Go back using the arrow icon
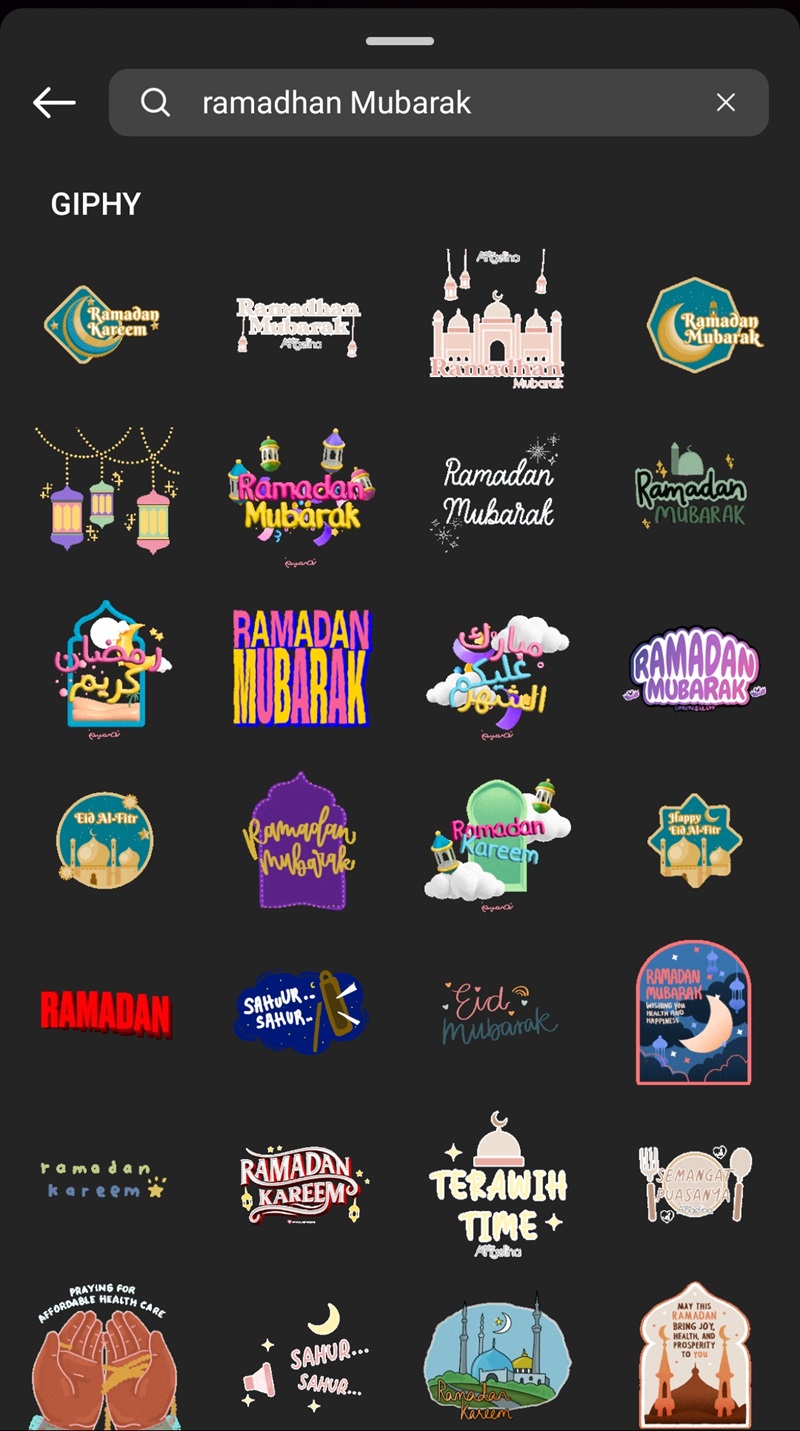This screenshot has height=1431, width=800. 54,102
